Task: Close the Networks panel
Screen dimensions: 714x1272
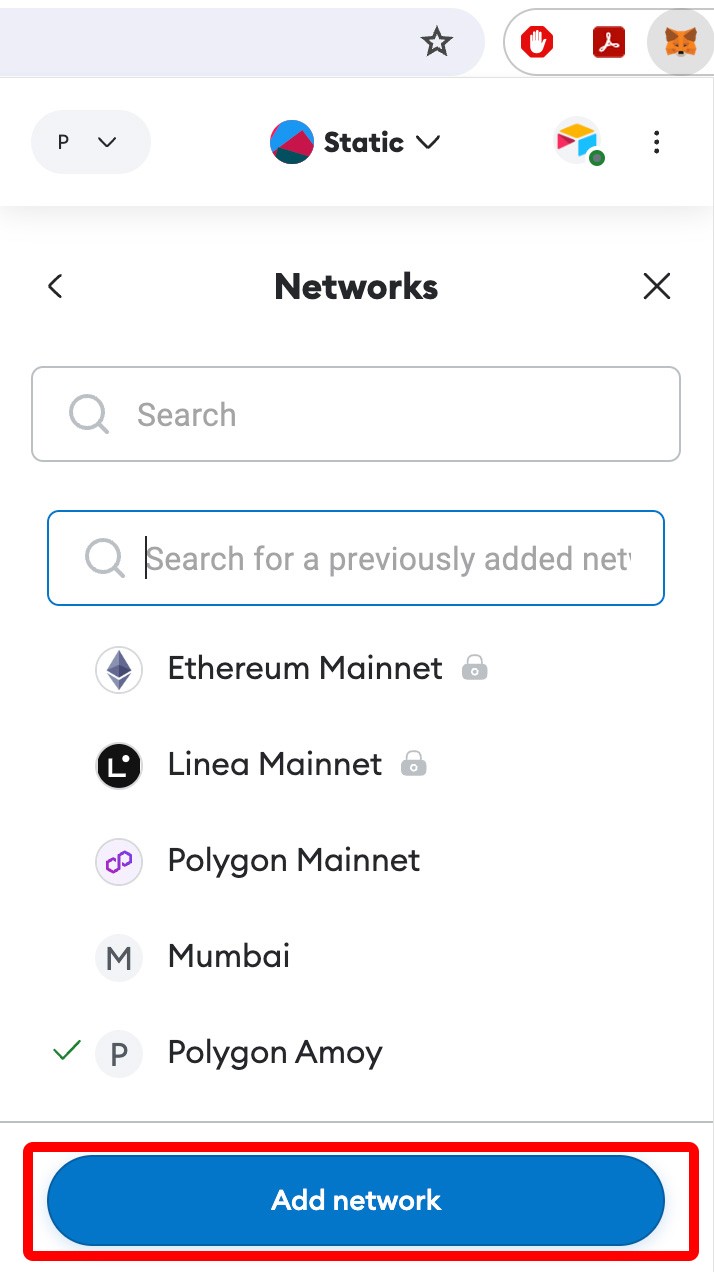Action: (656, 287)
